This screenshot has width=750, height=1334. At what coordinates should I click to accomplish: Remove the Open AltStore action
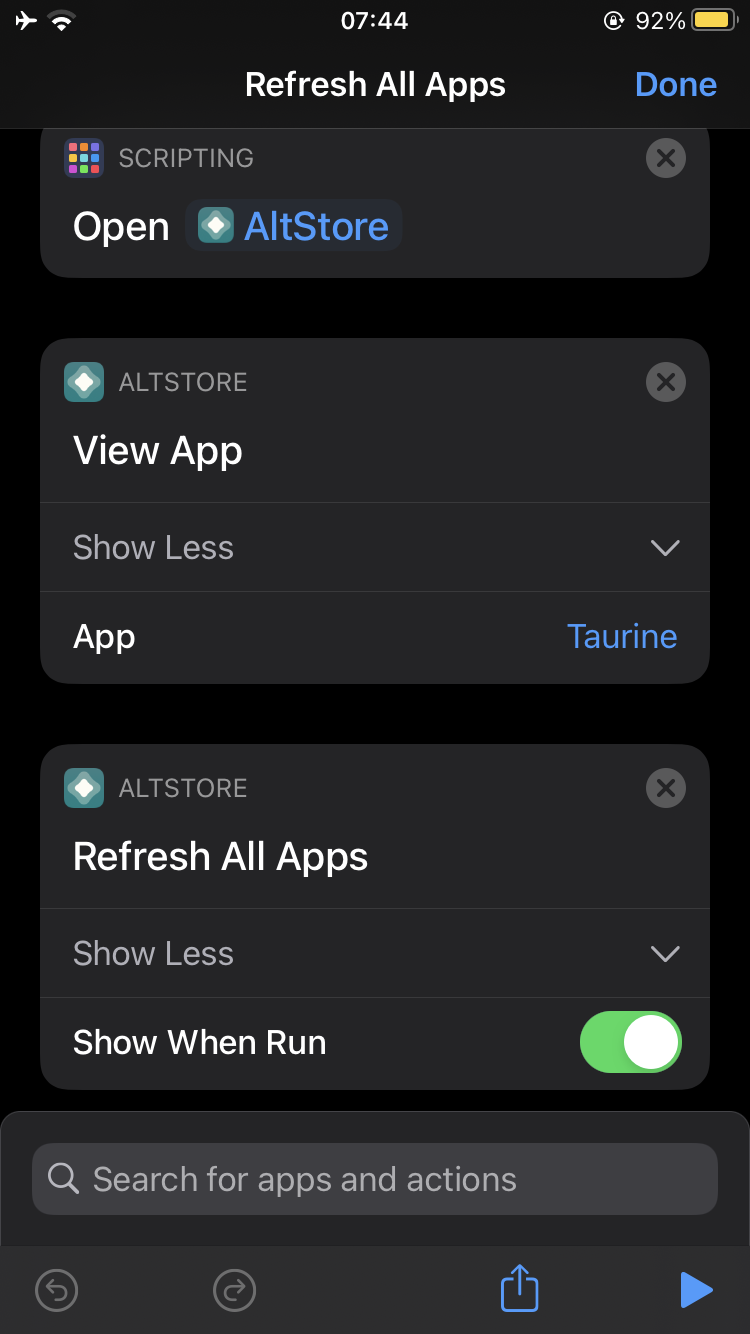point(665,157)
